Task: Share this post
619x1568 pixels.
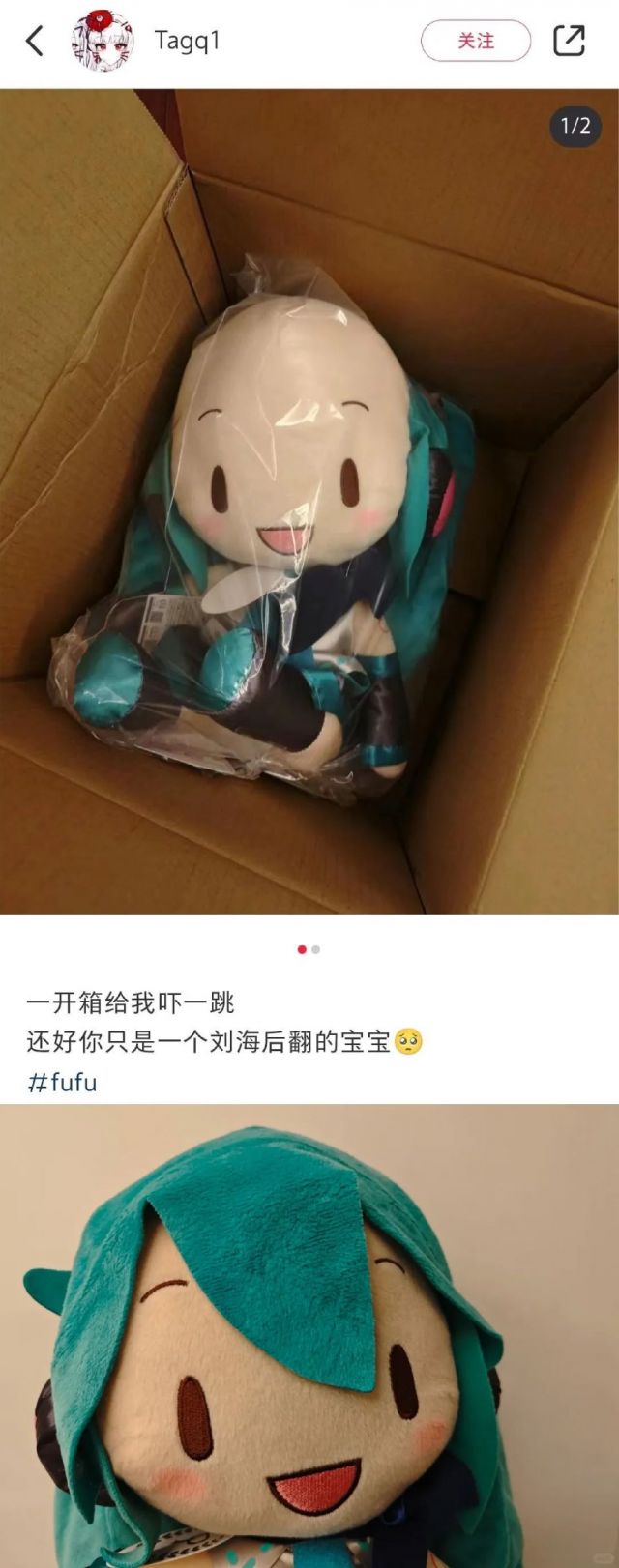Action: [569, 41]
